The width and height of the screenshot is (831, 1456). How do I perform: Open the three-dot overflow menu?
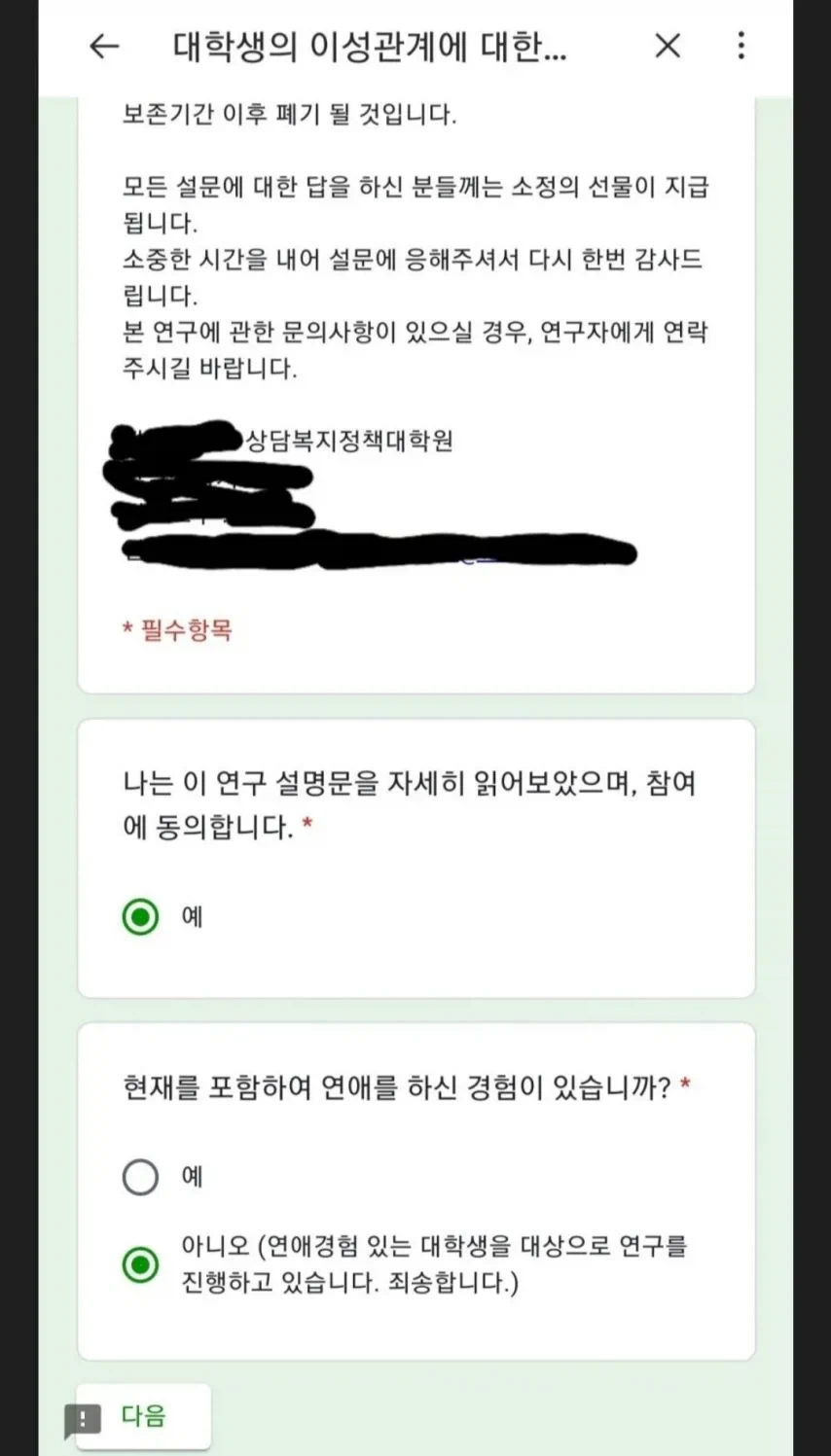point(741,46)
